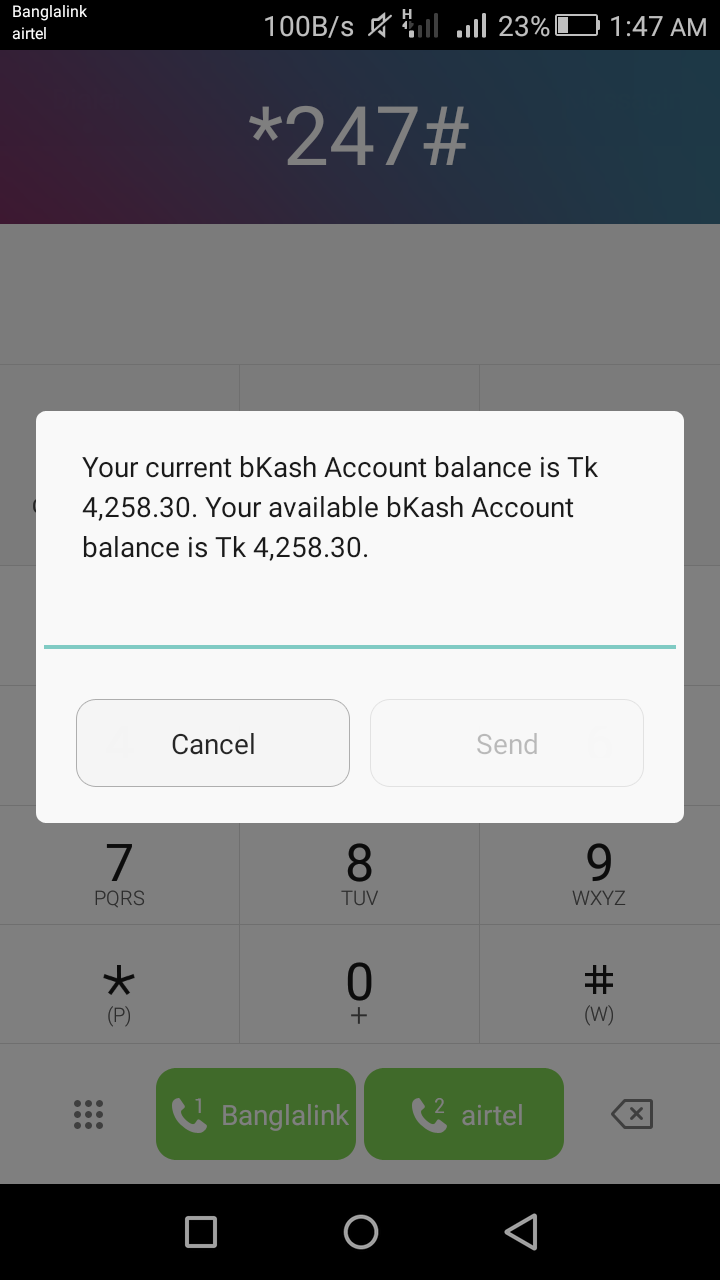The height and width of the screenshot is (1280, 720).
Task: Go back with the navigation arrow
Action: tap(521, 1232)
